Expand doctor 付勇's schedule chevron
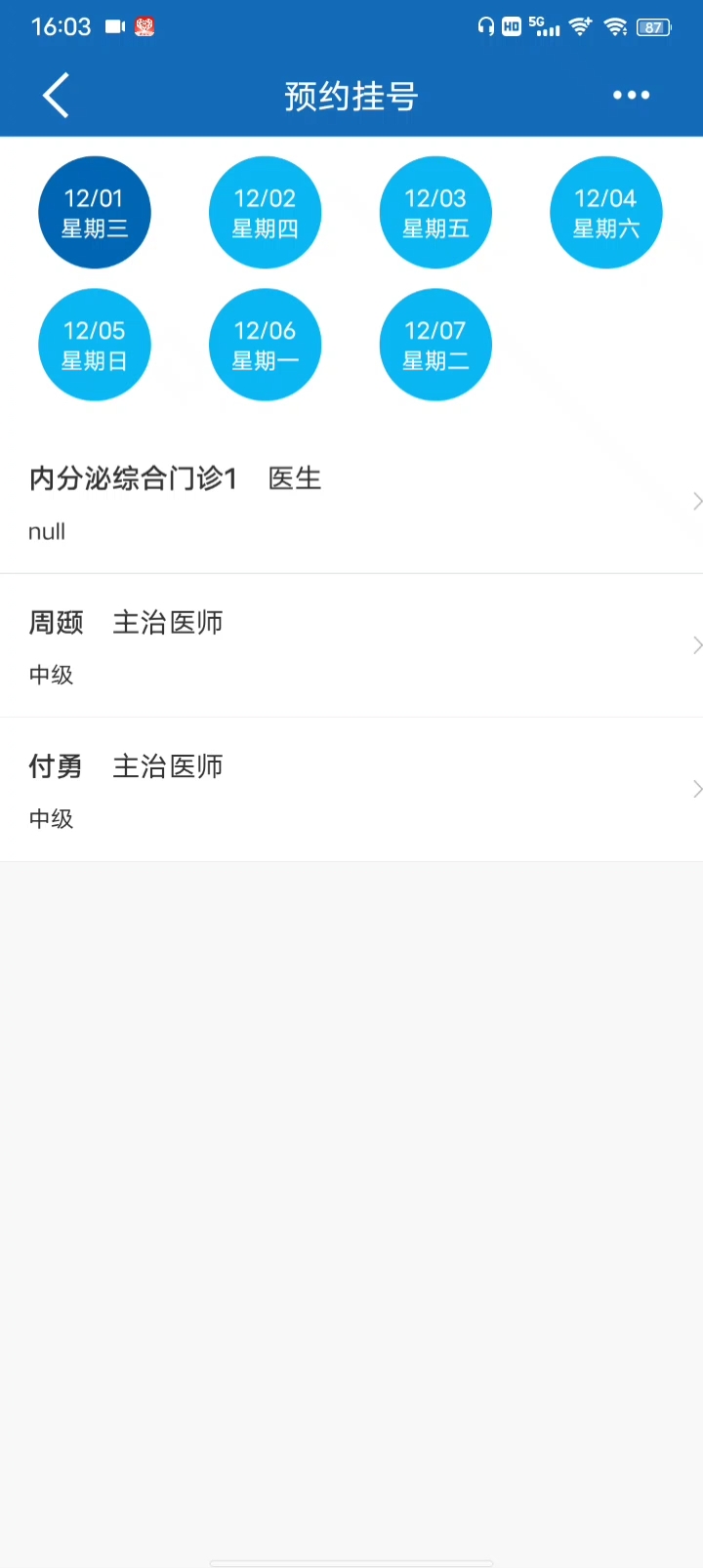 695,788
